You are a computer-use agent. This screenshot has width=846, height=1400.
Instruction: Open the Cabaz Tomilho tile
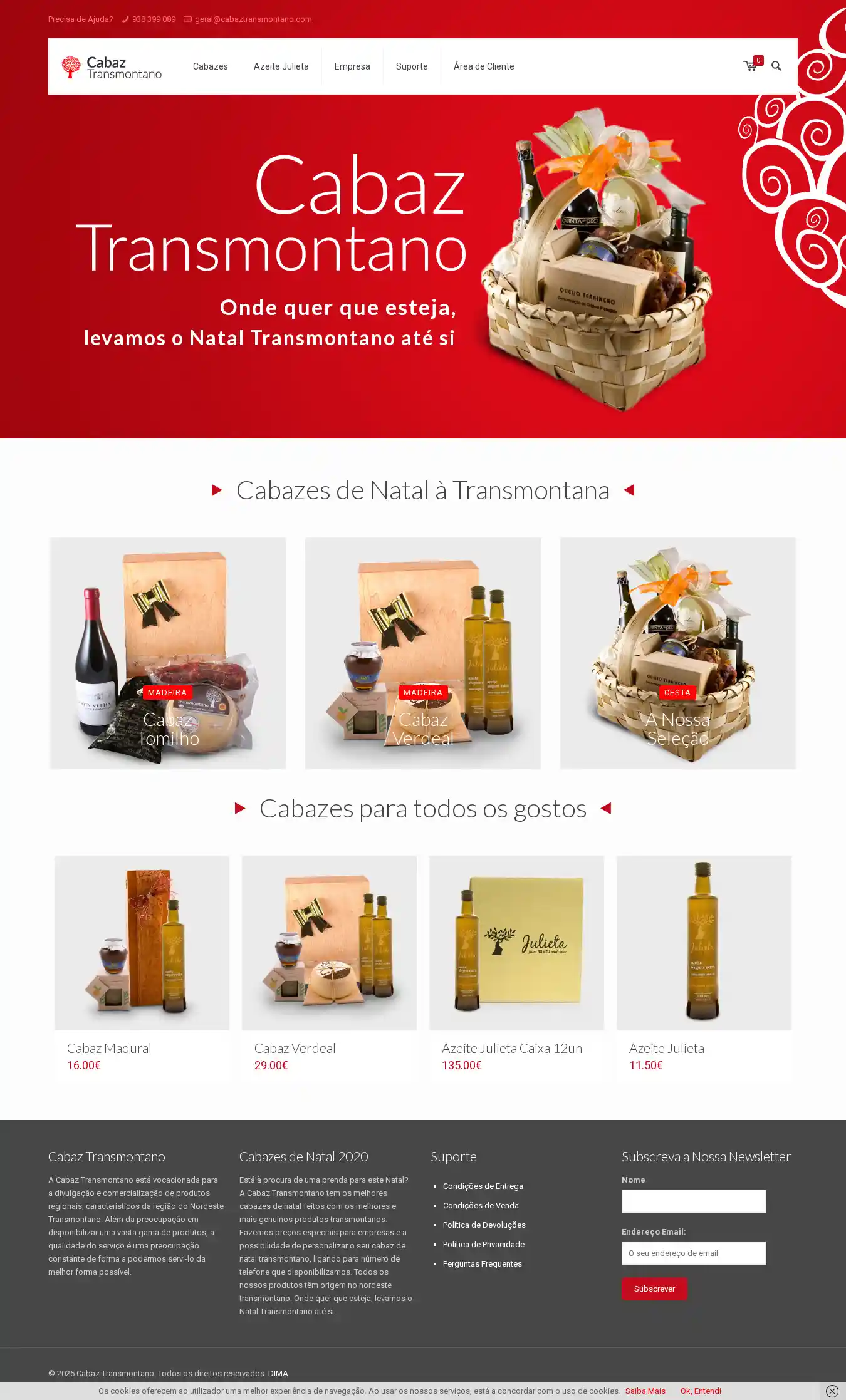167,653
